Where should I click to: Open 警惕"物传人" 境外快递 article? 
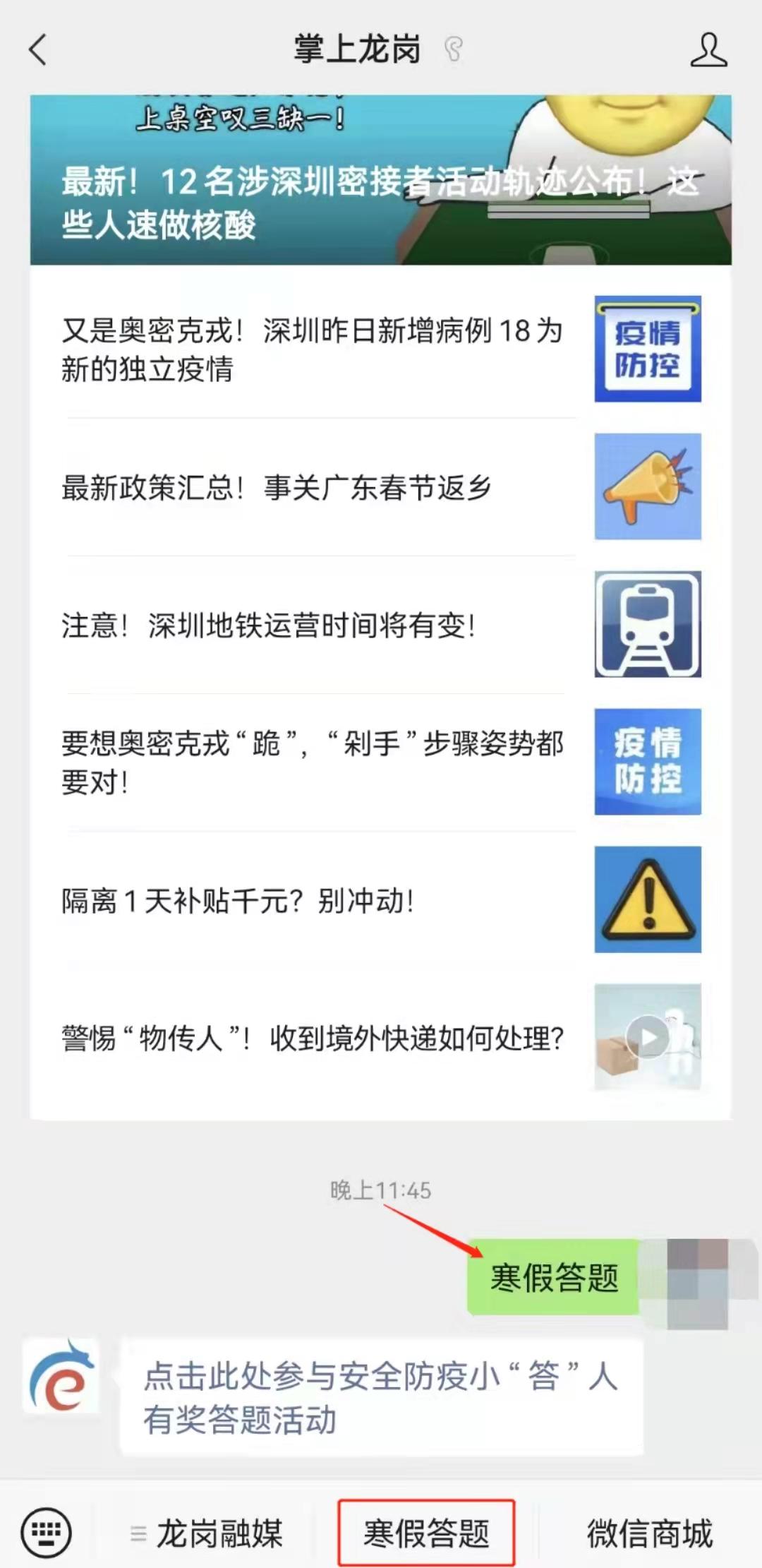312,1038
